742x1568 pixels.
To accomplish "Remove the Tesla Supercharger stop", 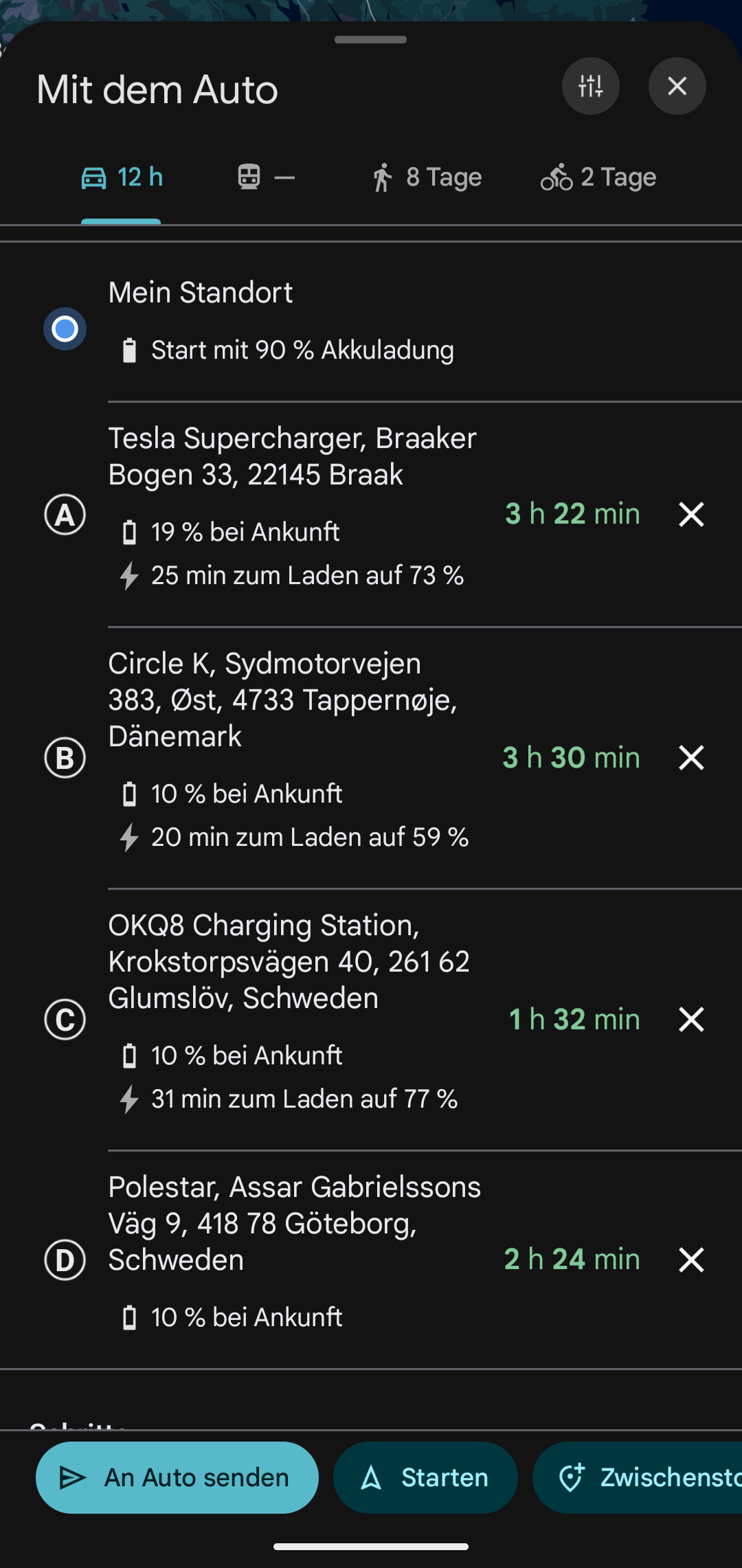I will tap(691, 514).
